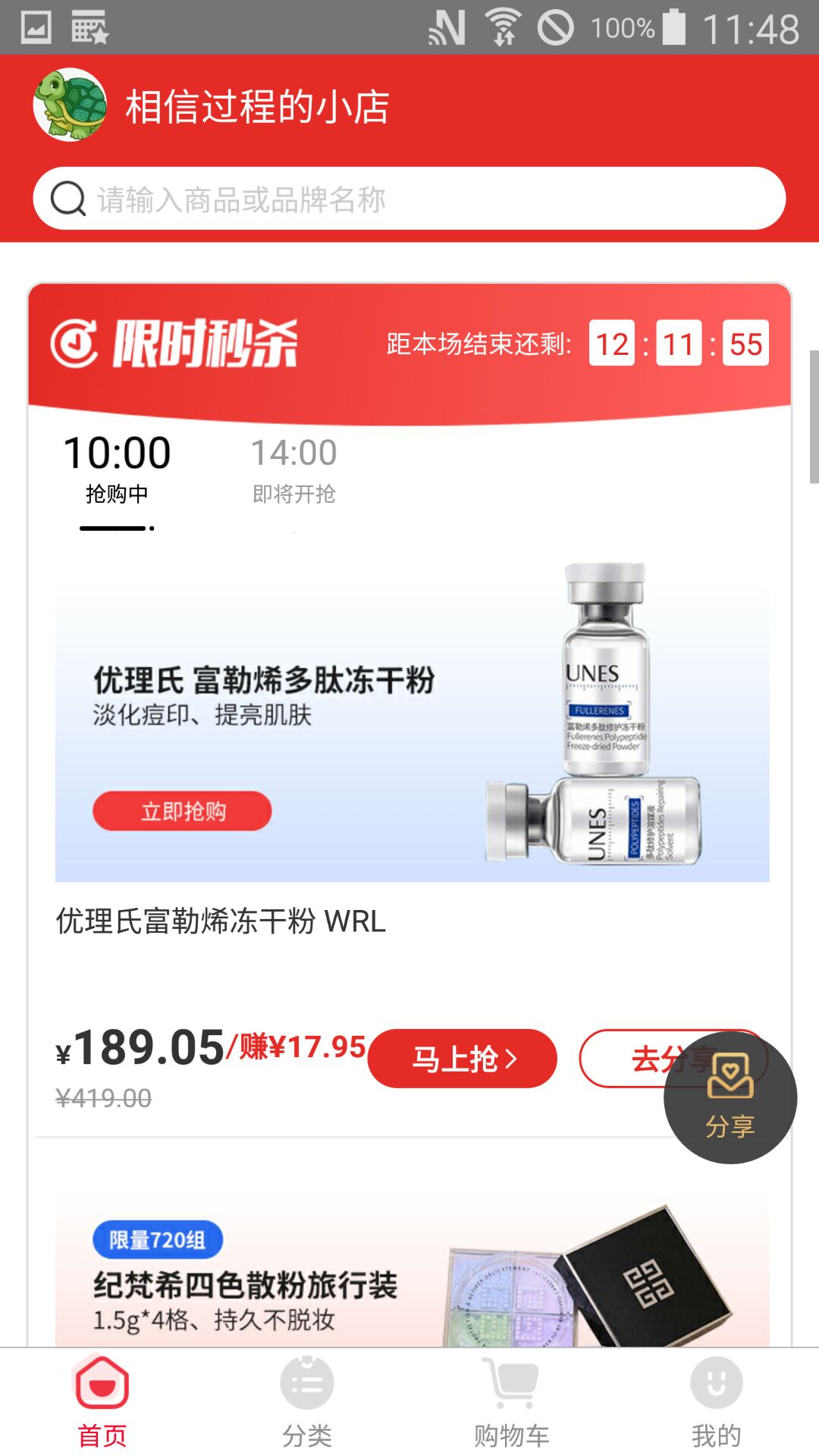Go to the 首页 home tab

tap(102, 1403)
